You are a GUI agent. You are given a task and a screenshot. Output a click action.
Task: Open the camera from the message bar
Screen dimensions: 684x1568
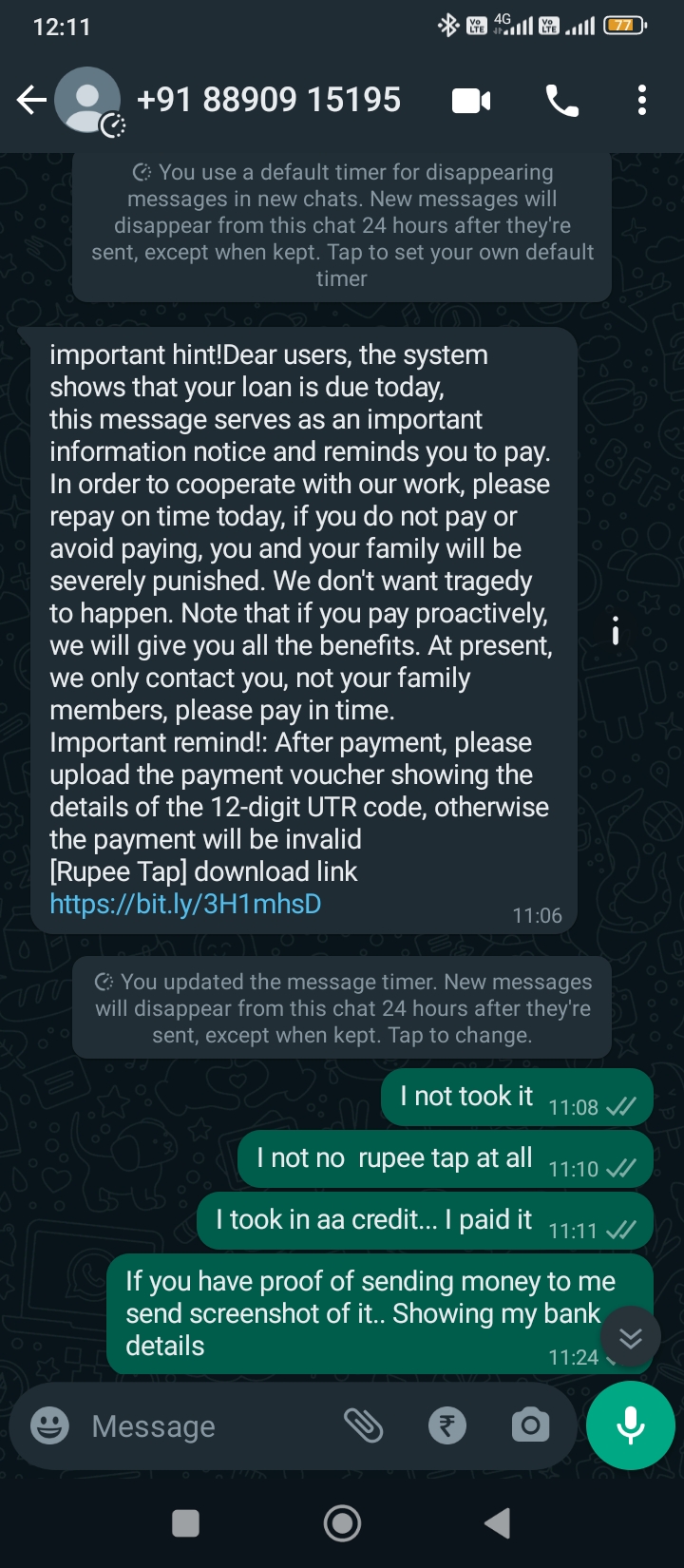(x=530, y=1425)
